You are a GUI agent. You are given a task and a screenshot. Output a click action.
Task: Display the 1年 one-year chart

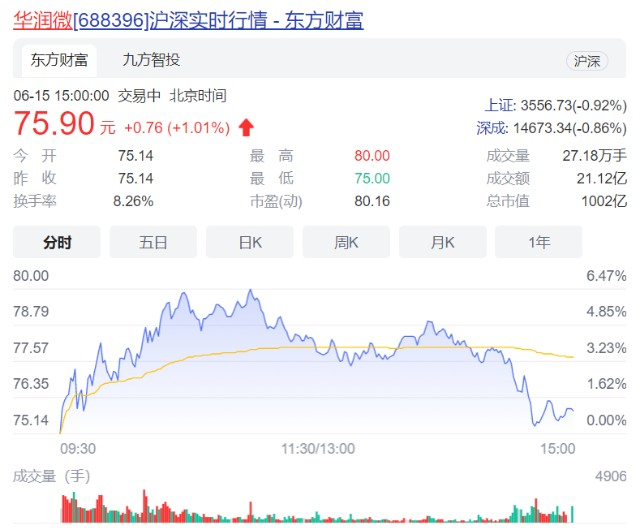click(539, 242)
